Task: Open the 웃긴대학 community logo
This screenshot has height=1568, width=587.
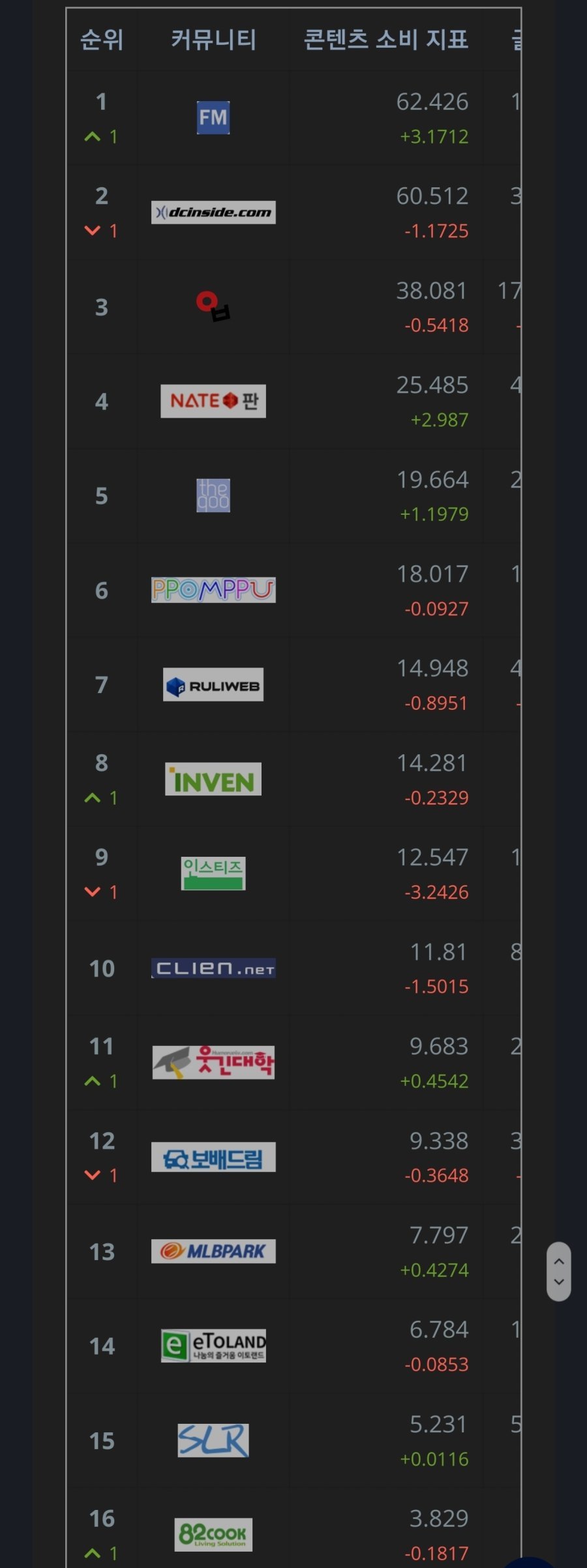Action: [213, 1062]
